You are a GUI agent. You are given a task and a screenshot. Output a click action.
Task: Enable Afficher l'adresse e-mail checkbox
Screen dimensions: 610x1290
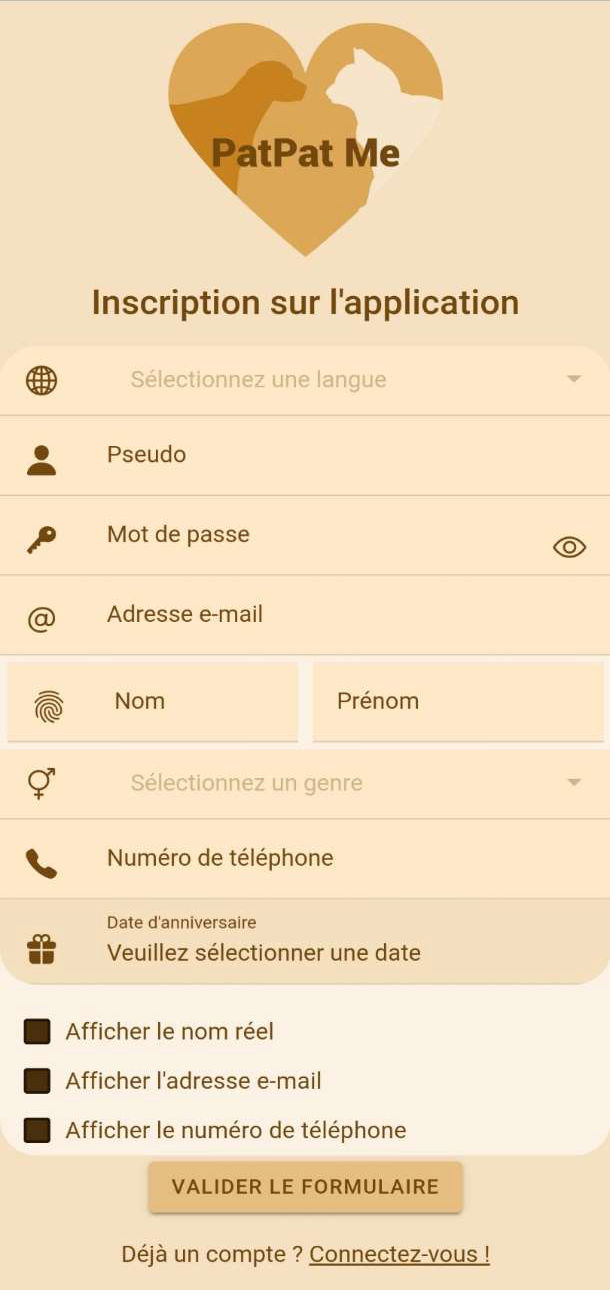(37, 1081)
